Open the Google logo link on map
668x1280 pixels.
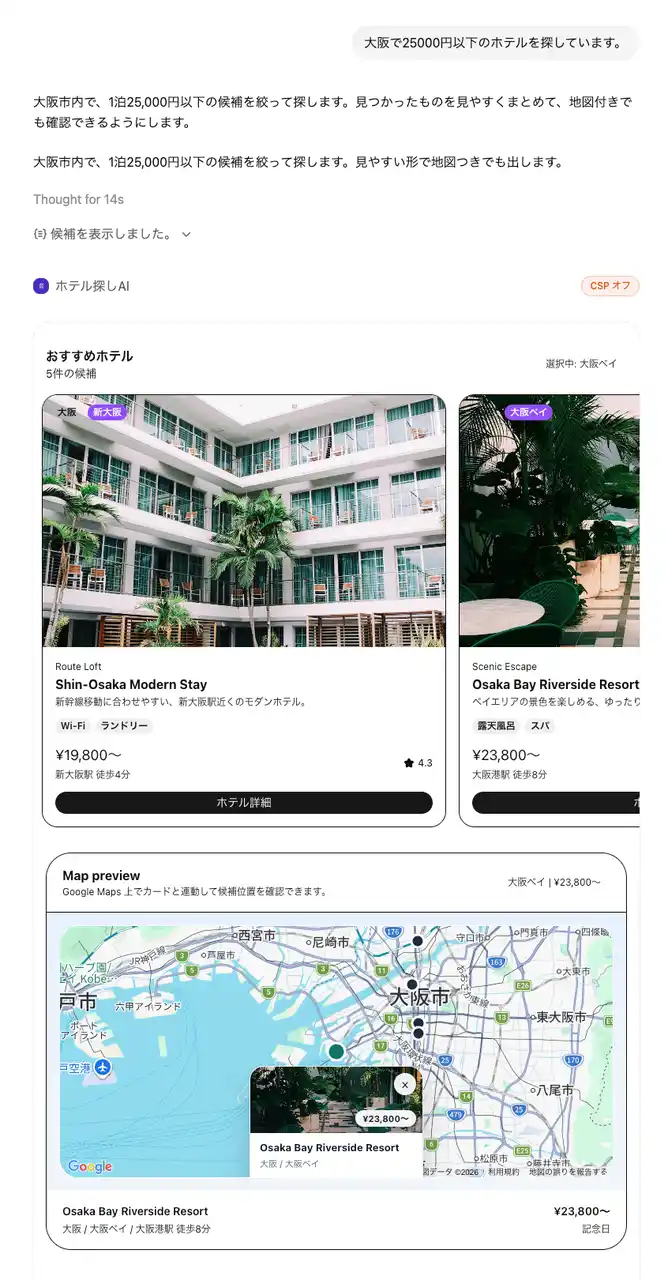click(x=90, y=1166)
